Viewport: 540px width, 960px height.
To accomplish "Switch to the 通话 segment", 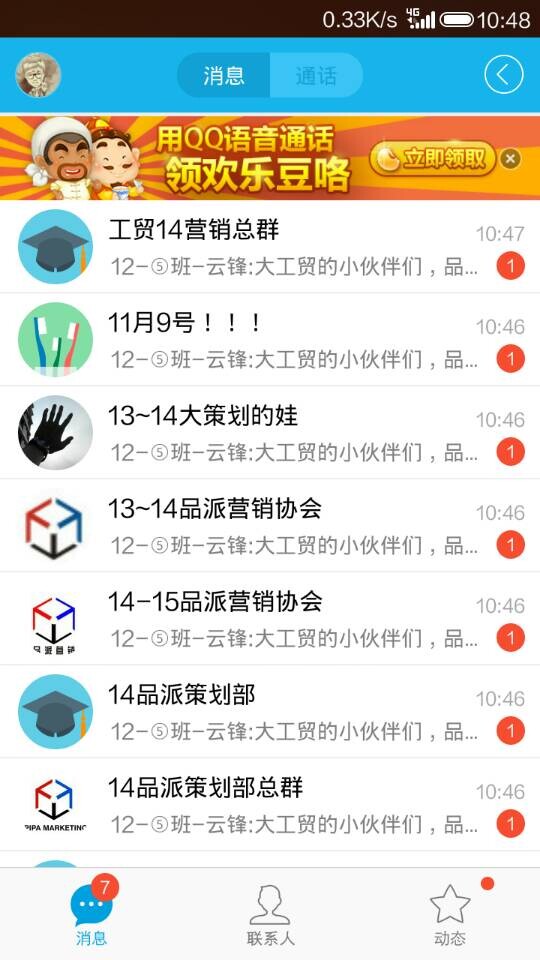I will coord(316,75).
